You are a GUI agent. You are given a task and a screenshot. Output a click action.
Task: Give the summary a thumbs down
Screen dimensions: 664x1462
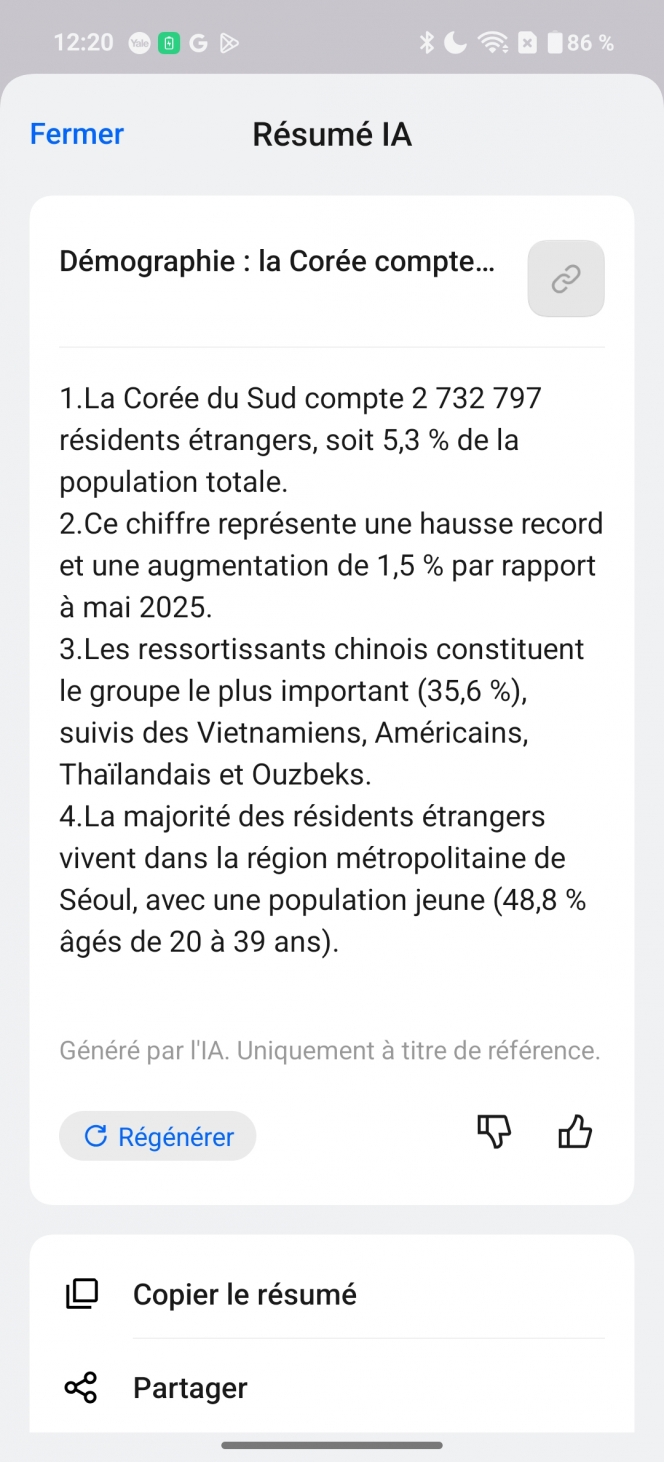(x=493, y=1132)
